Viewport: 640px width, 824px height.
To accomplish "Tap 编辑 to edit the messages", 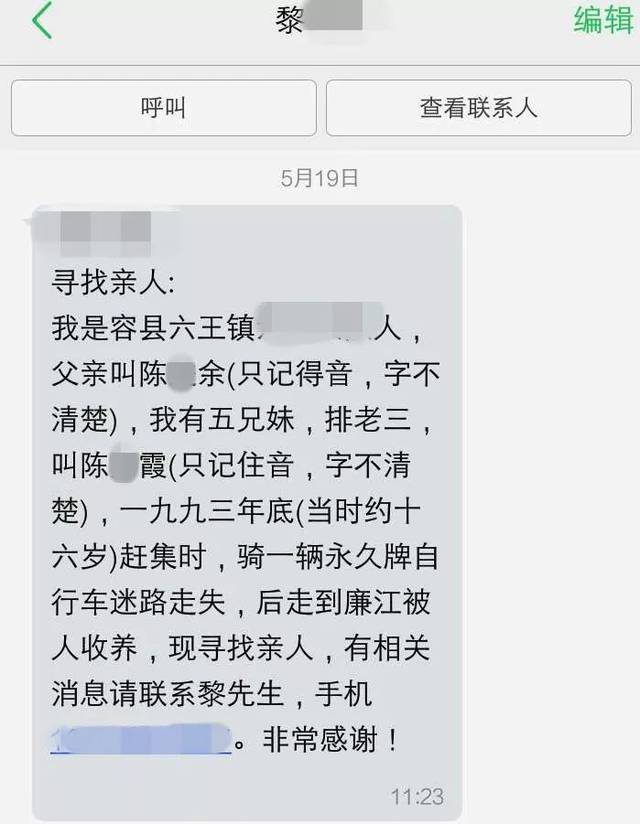I will click(x=602, y=21).
